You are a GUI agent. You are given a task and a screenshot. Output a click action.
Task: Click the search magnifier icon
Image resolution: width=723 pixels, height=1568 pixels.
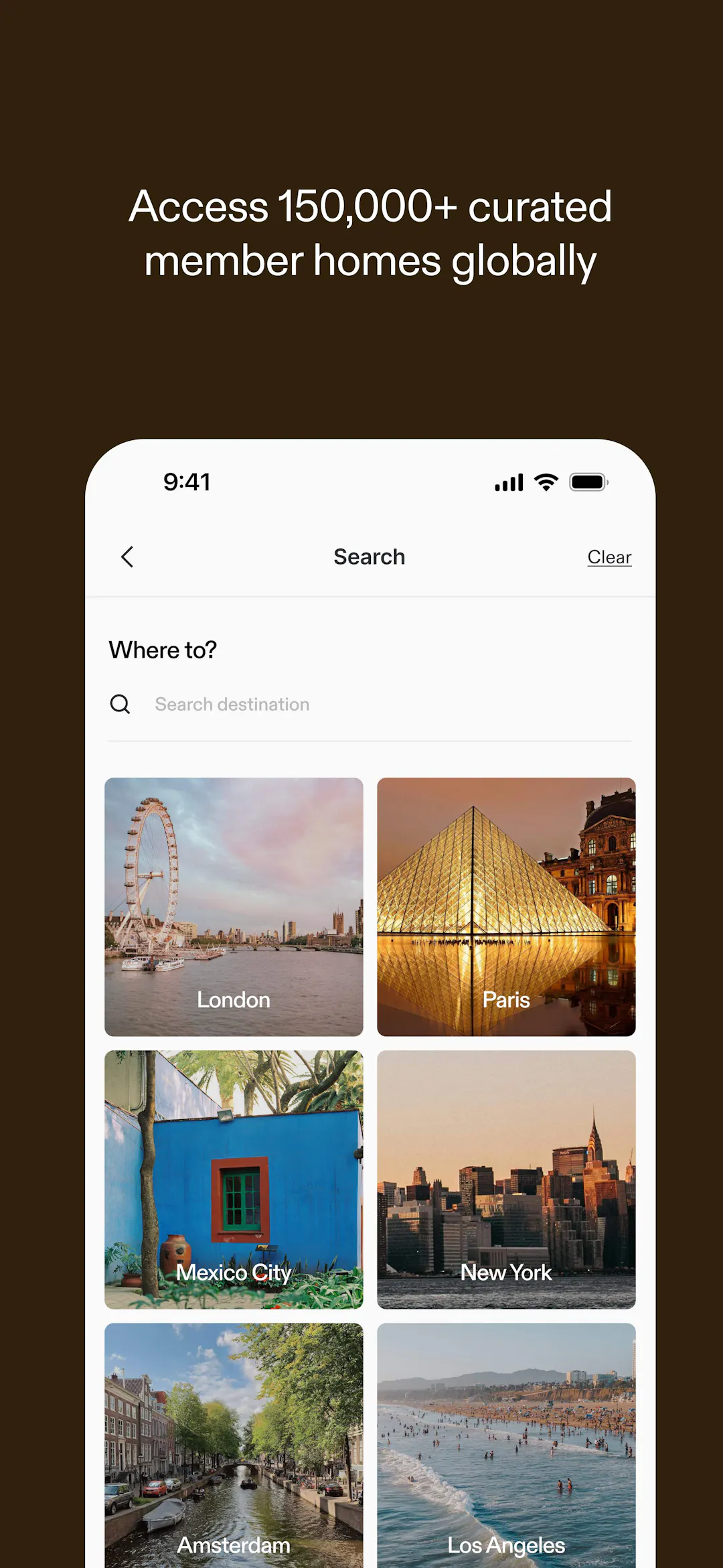(121, 704)
